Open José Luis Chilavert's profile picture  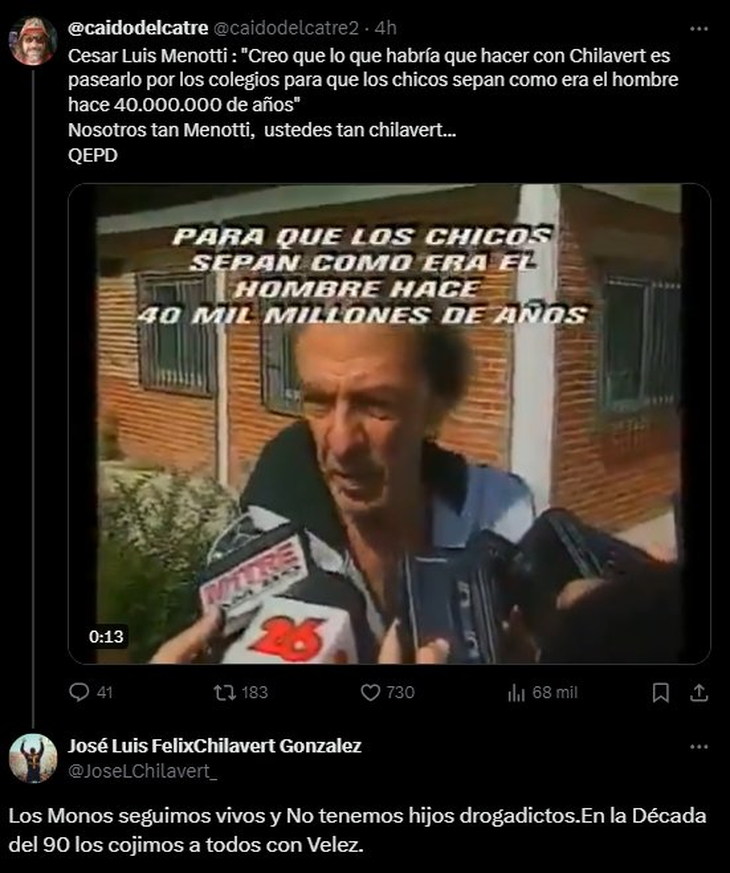point(32,758)
